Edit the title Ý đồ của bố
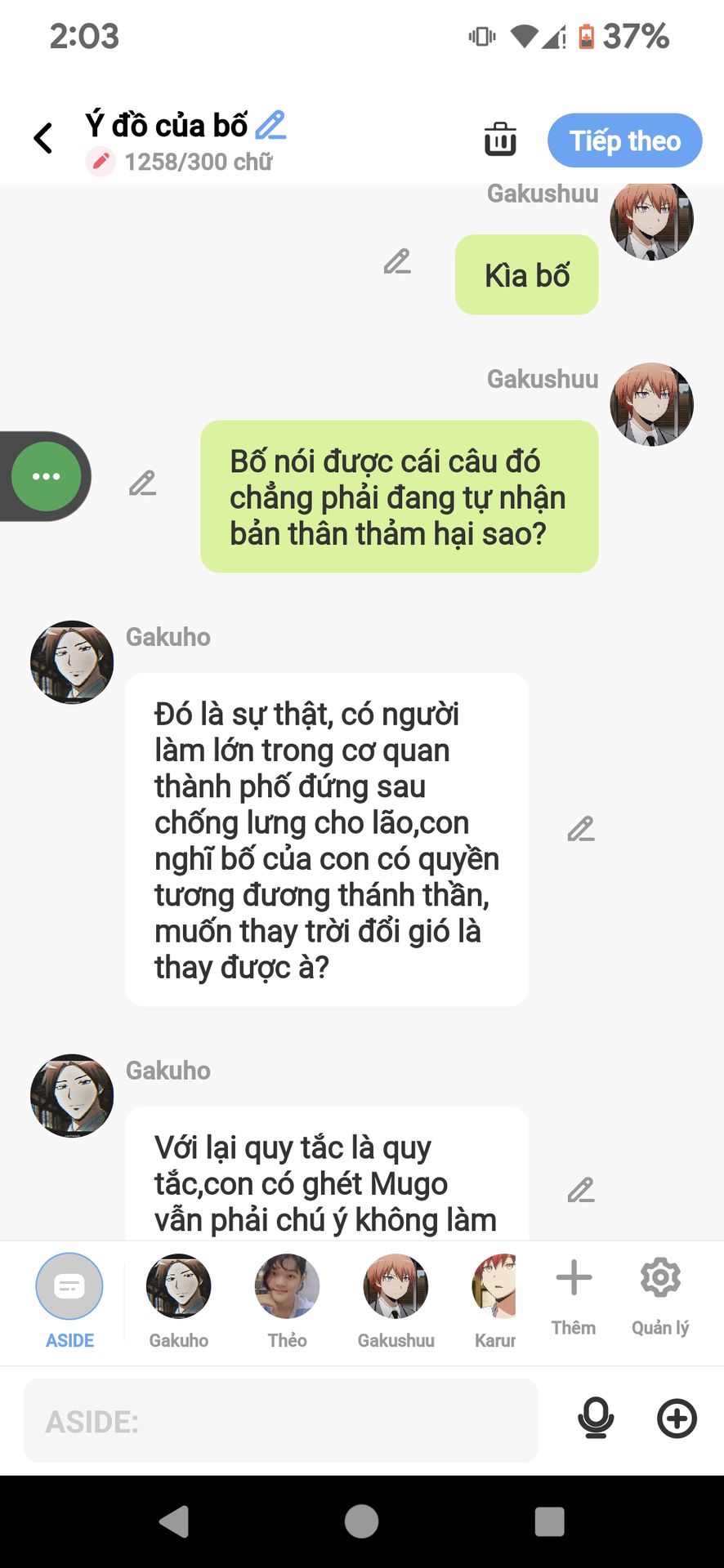Image resolution: width=724 pixels, height=1568 pixels. click(270, 125)
